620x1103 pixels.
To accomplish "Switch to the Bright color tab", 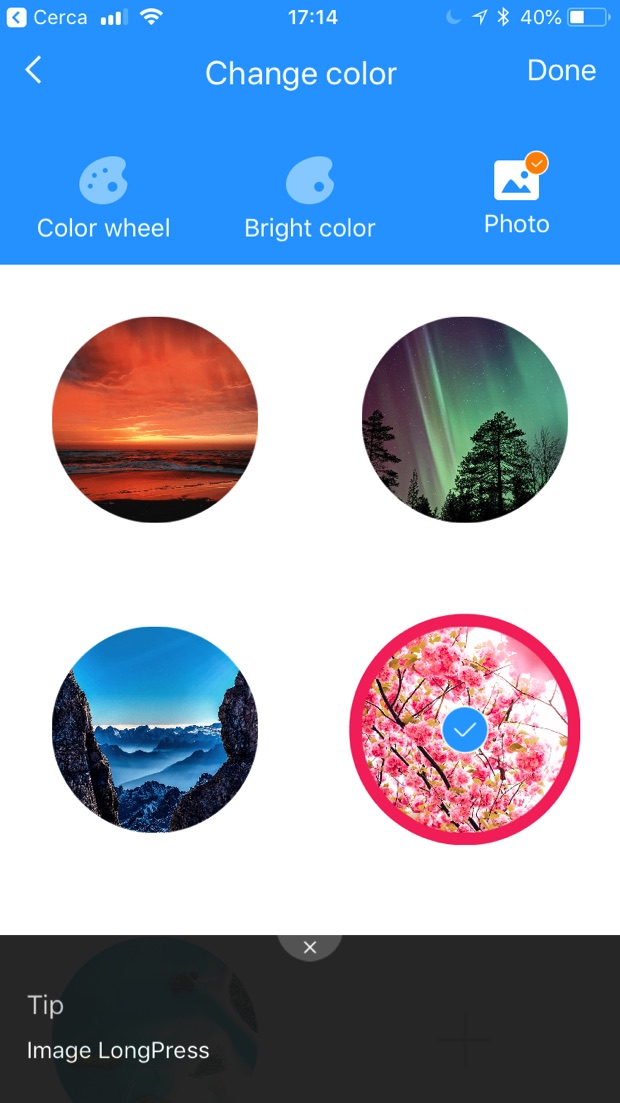I will [x=309, y=199].
